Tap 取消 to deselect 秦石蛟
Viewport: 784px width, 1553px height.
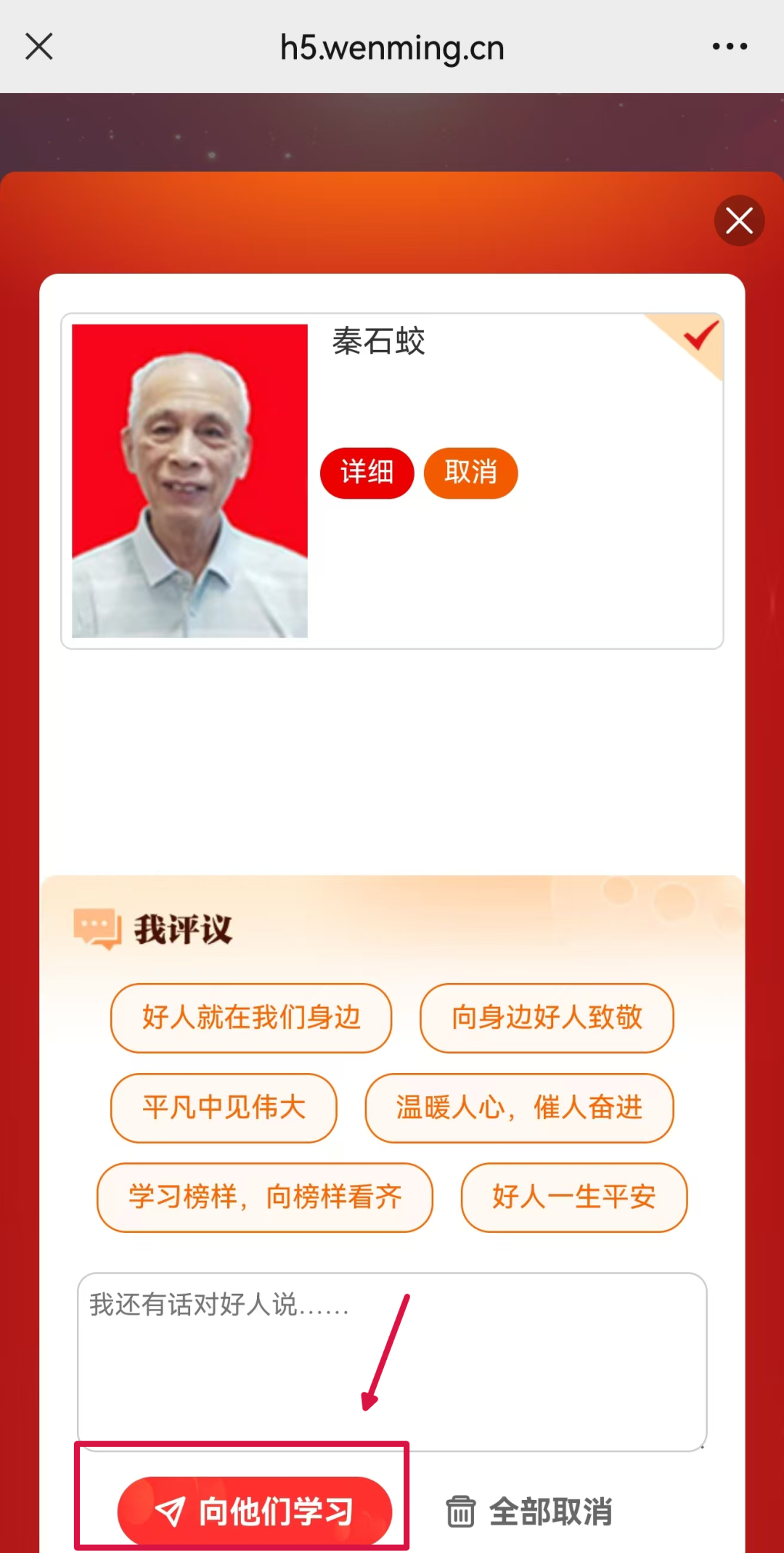(470, 473)
